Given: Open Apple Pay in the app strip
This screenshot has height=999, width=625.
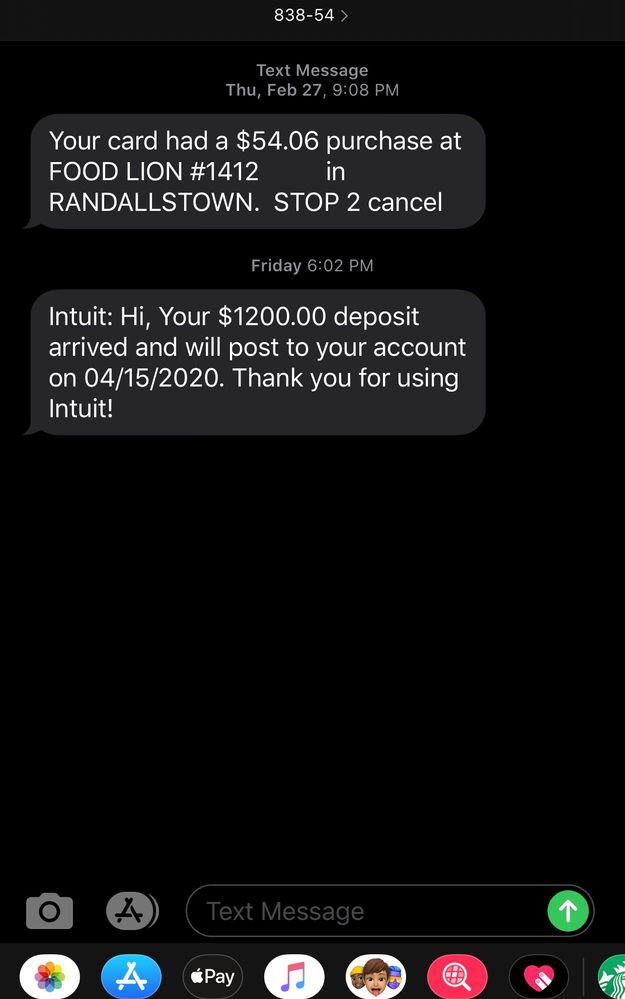Looking at the screenshot, I should 213,976.
